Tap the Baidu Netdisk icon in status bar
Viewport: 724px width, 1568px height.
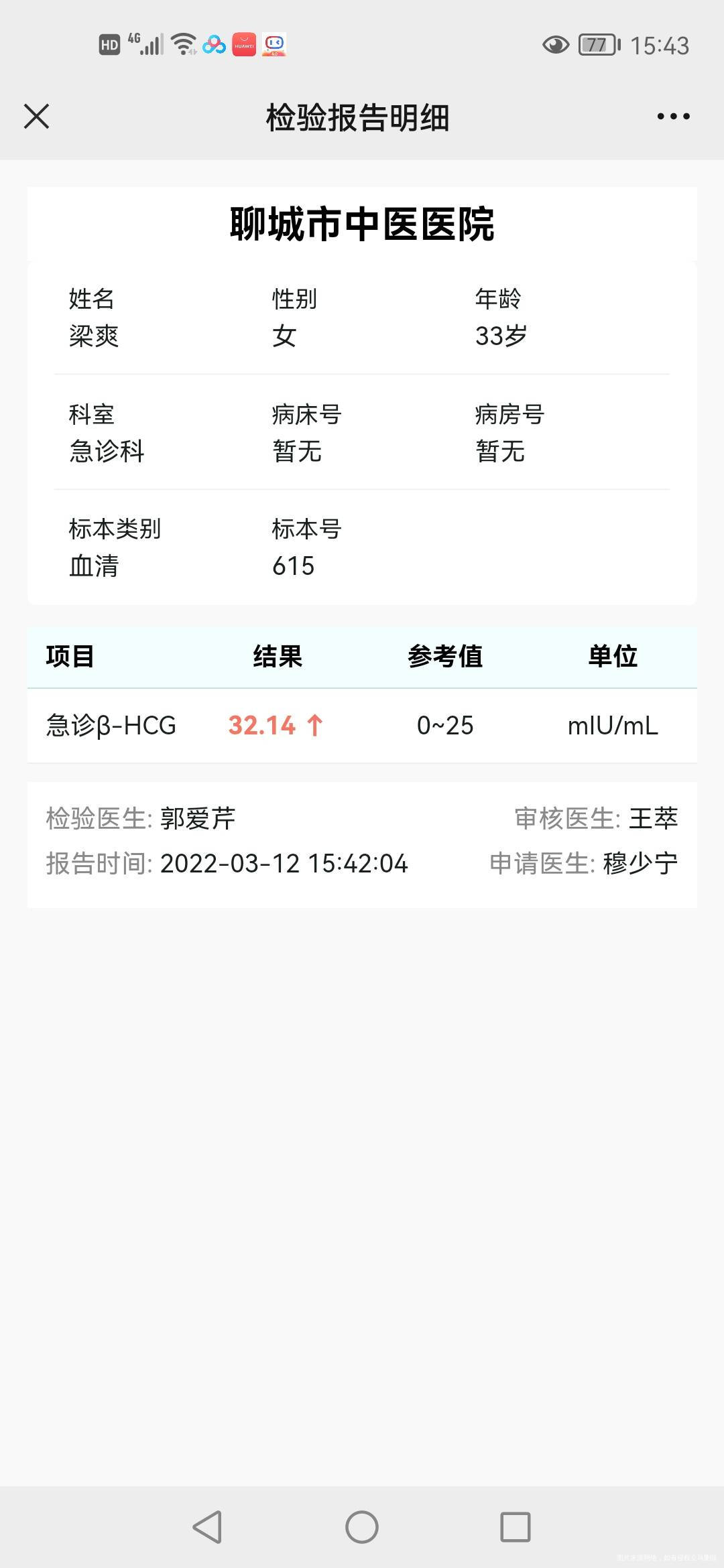pos(213,44)
